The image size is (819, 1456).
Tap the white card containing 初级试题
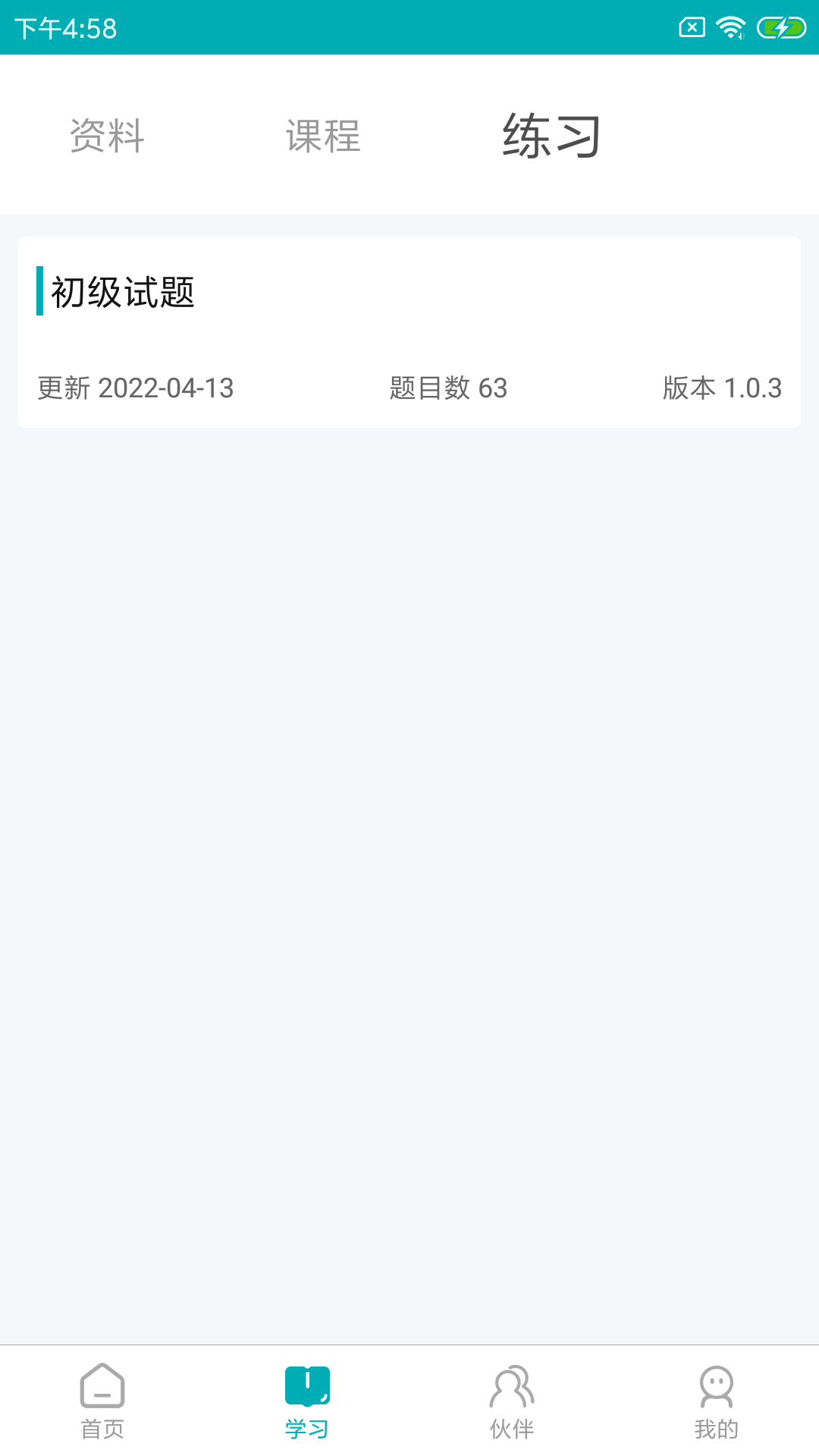point(409,331)
